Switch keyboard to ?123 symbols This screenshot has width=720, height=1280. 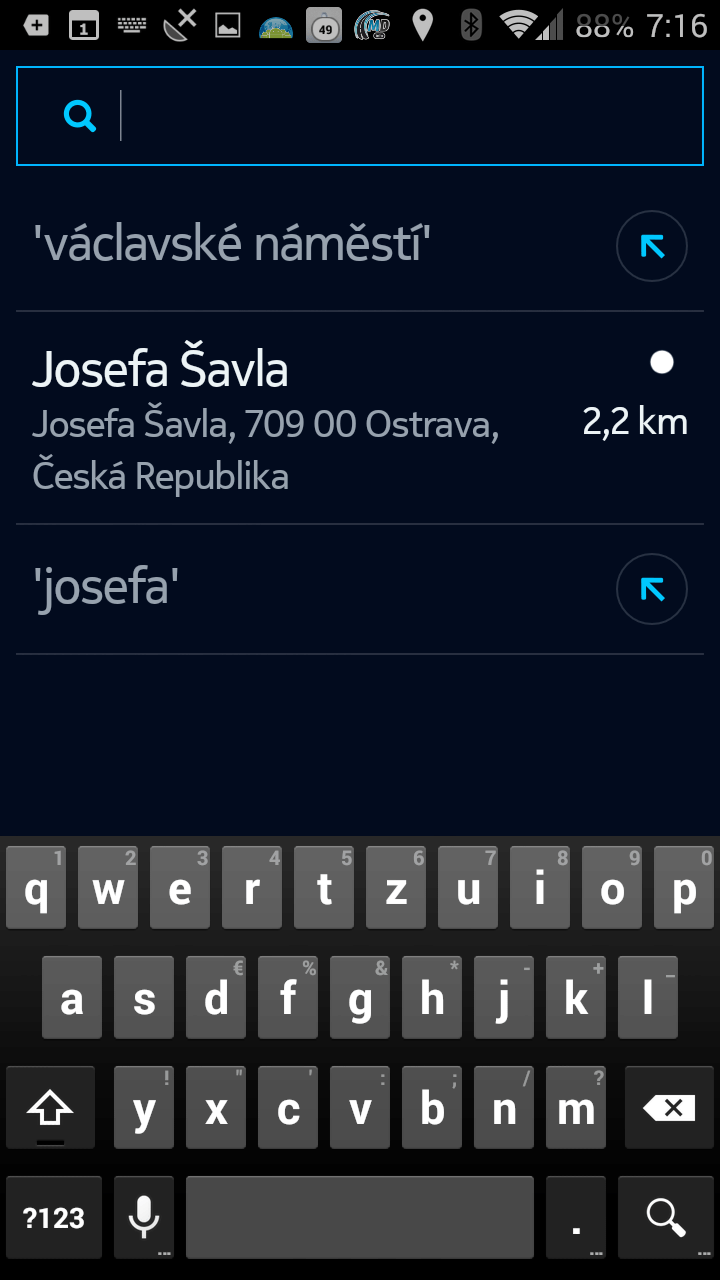(x=54, y=1217)
